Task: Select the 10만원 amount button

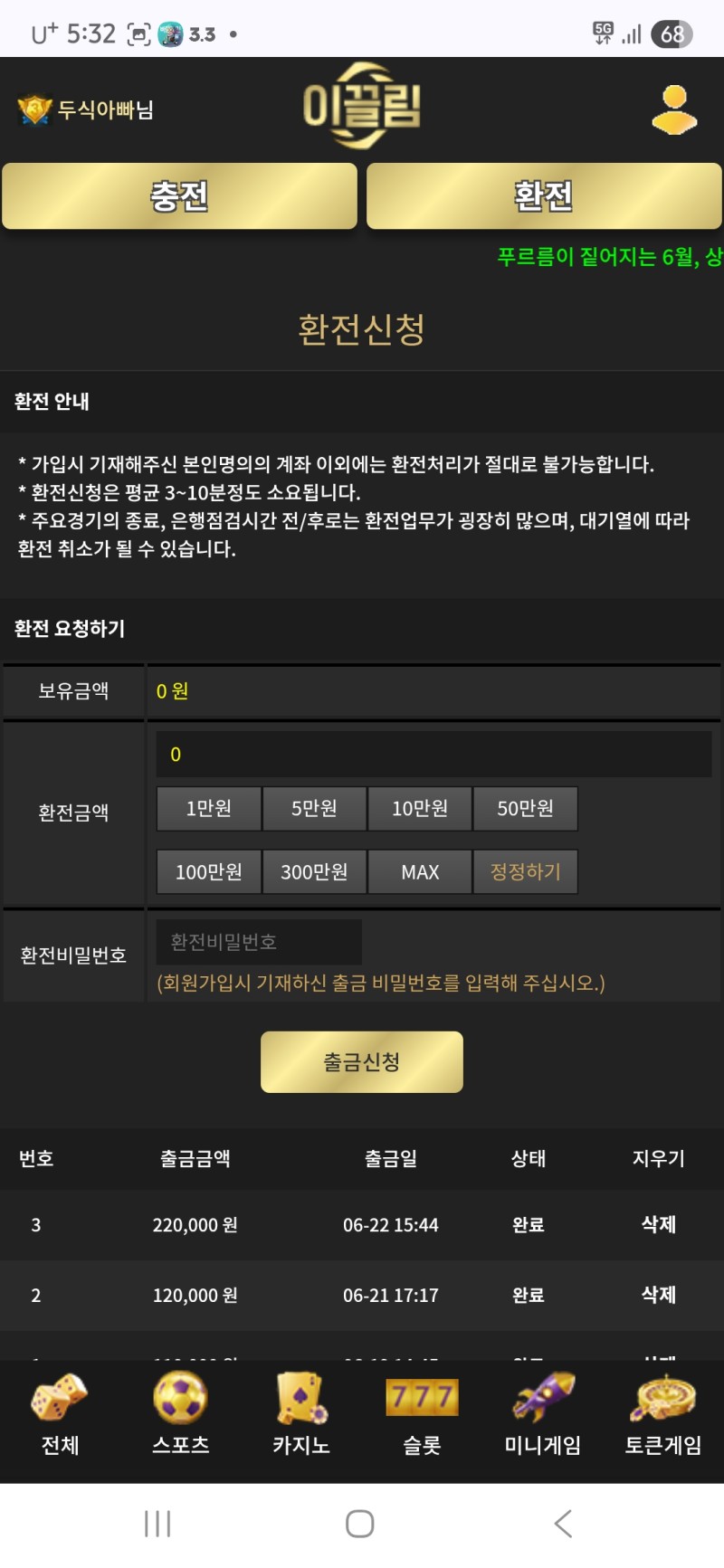Action: [x=420, y=809]
